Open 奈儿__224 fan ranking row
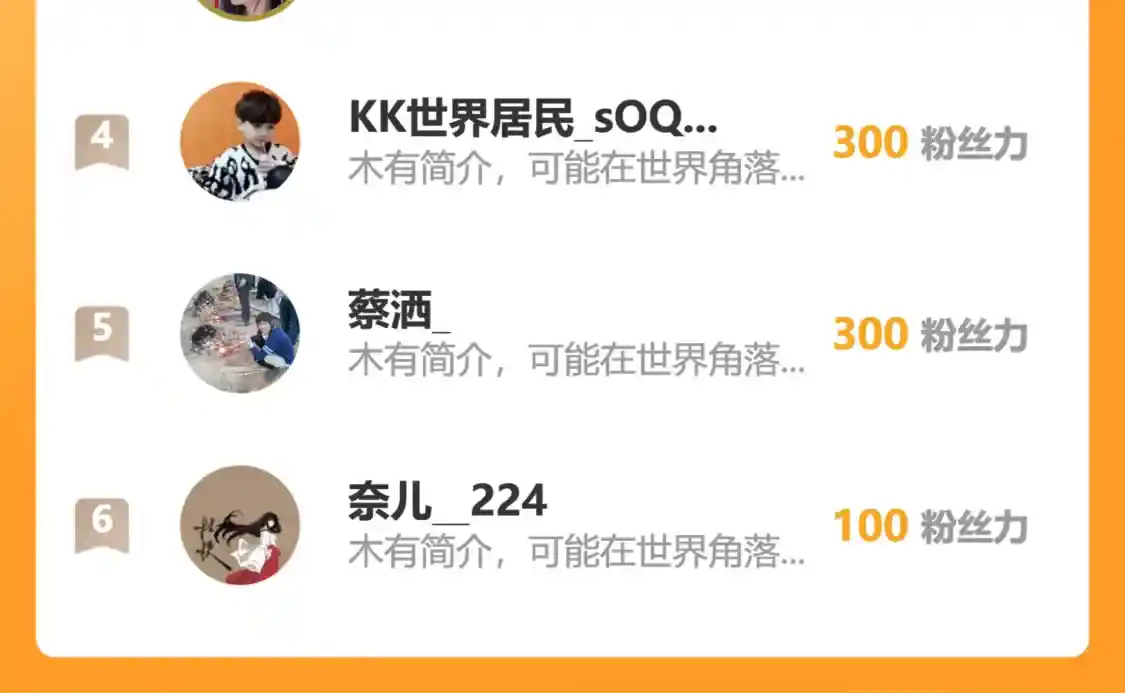 pos(560,525)
